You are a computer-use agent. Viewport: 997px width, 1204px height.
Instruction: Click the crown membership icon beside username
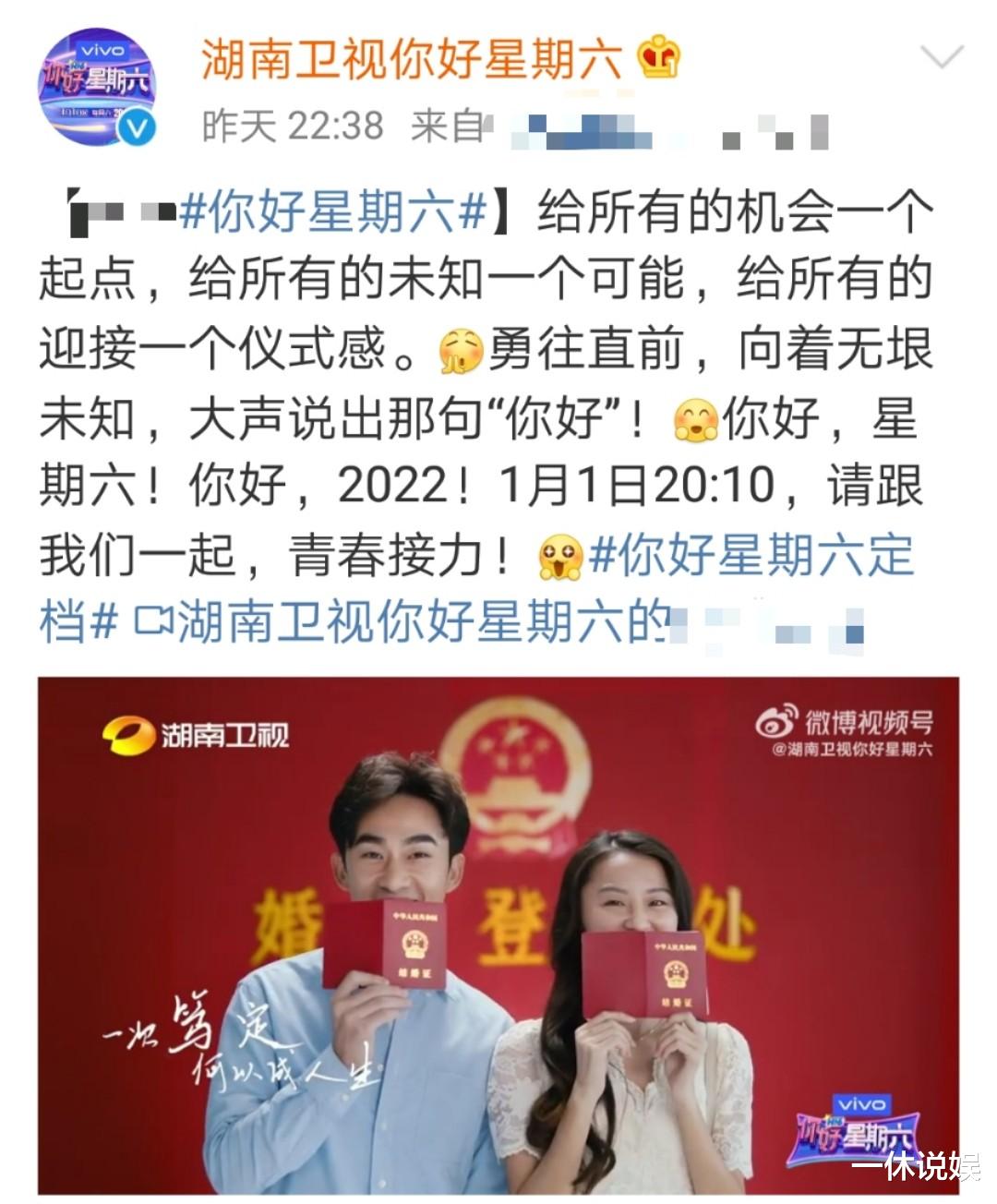pyautogui.click(x=659, y=57)
